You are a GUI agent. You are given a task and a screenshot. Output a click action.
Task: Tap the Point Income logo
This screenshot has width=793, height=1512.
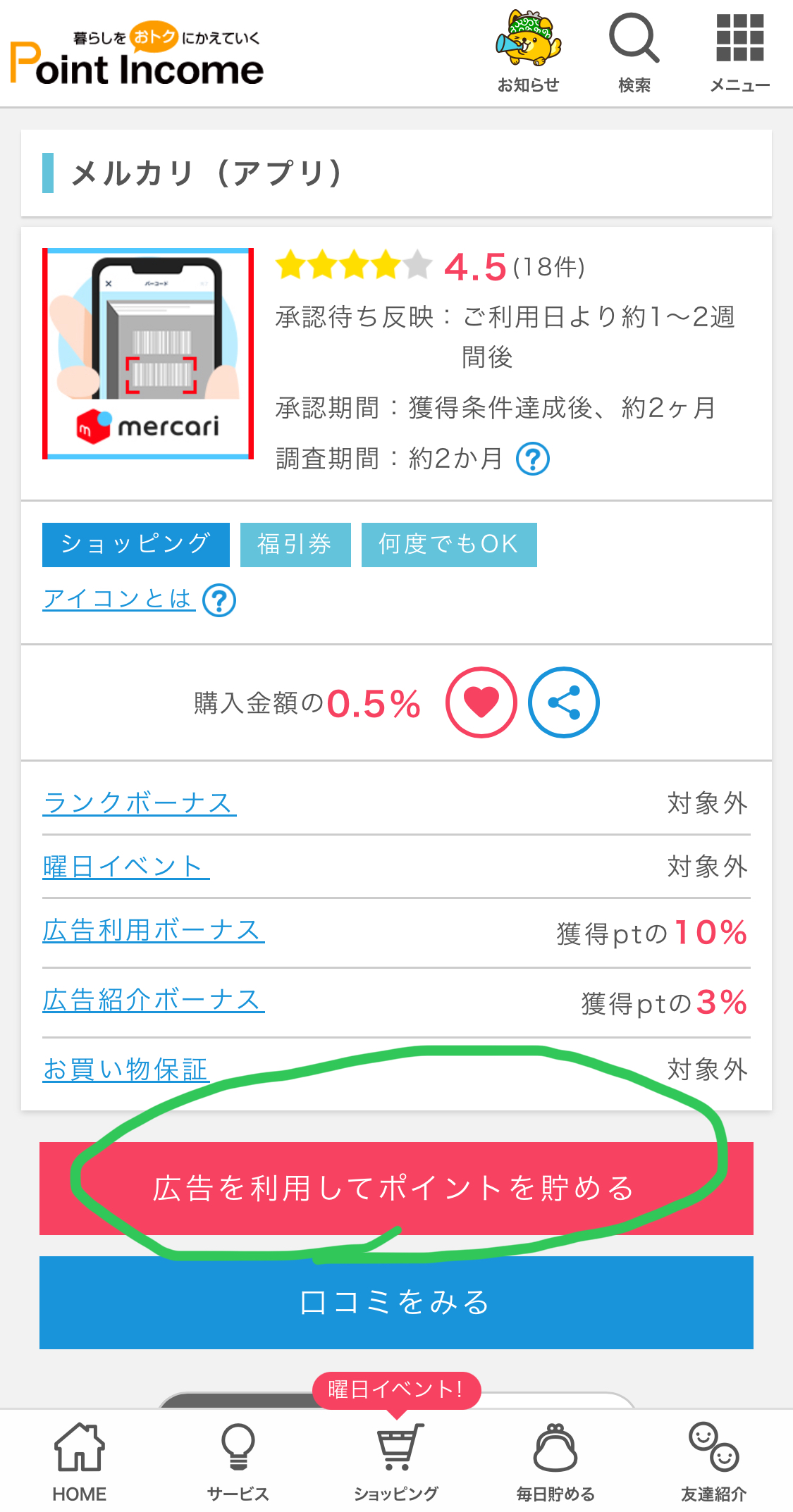click(x=137, y=55)
